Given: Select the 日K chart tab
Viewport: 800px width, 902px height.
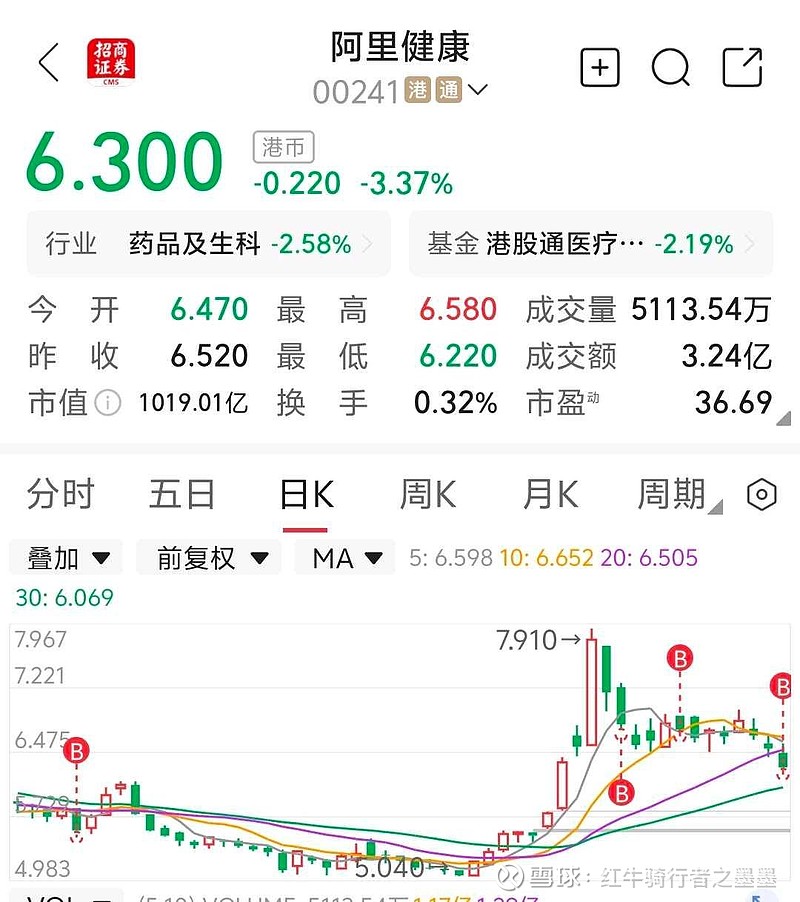Looking at the screenshot, I should (306, 494).
